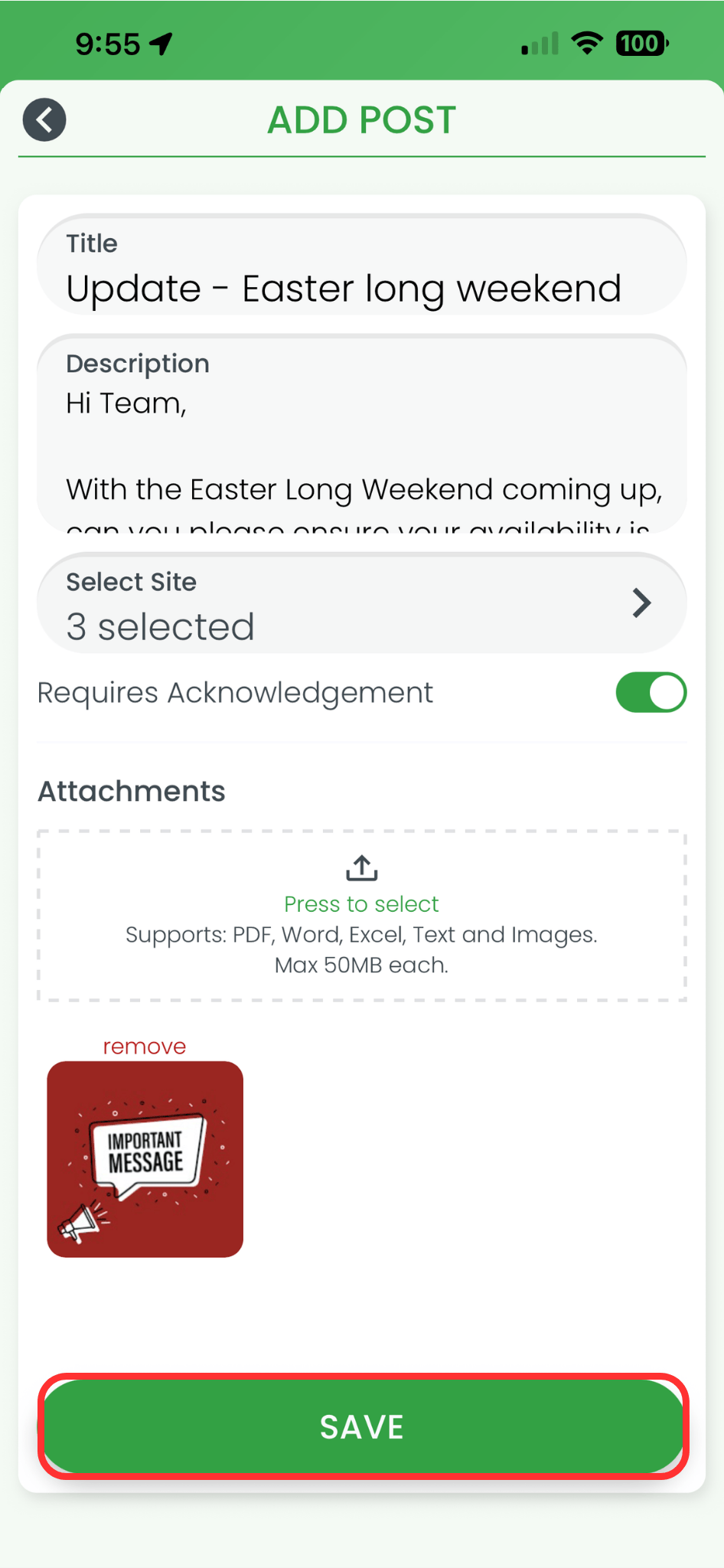Select the Attachments section header

(131, 790)
